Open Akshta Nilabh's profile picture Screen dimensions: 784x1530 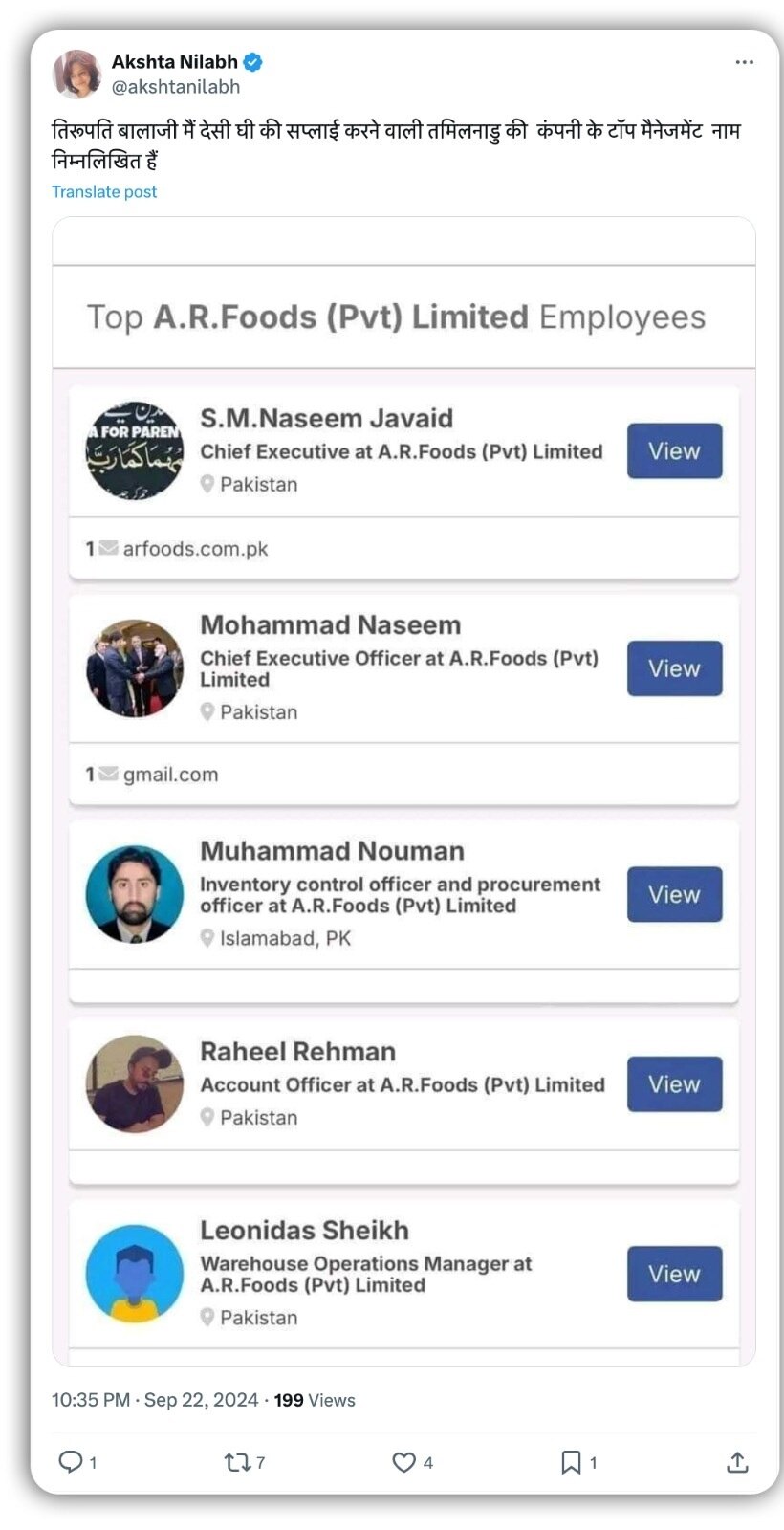[x=77, y=74]
